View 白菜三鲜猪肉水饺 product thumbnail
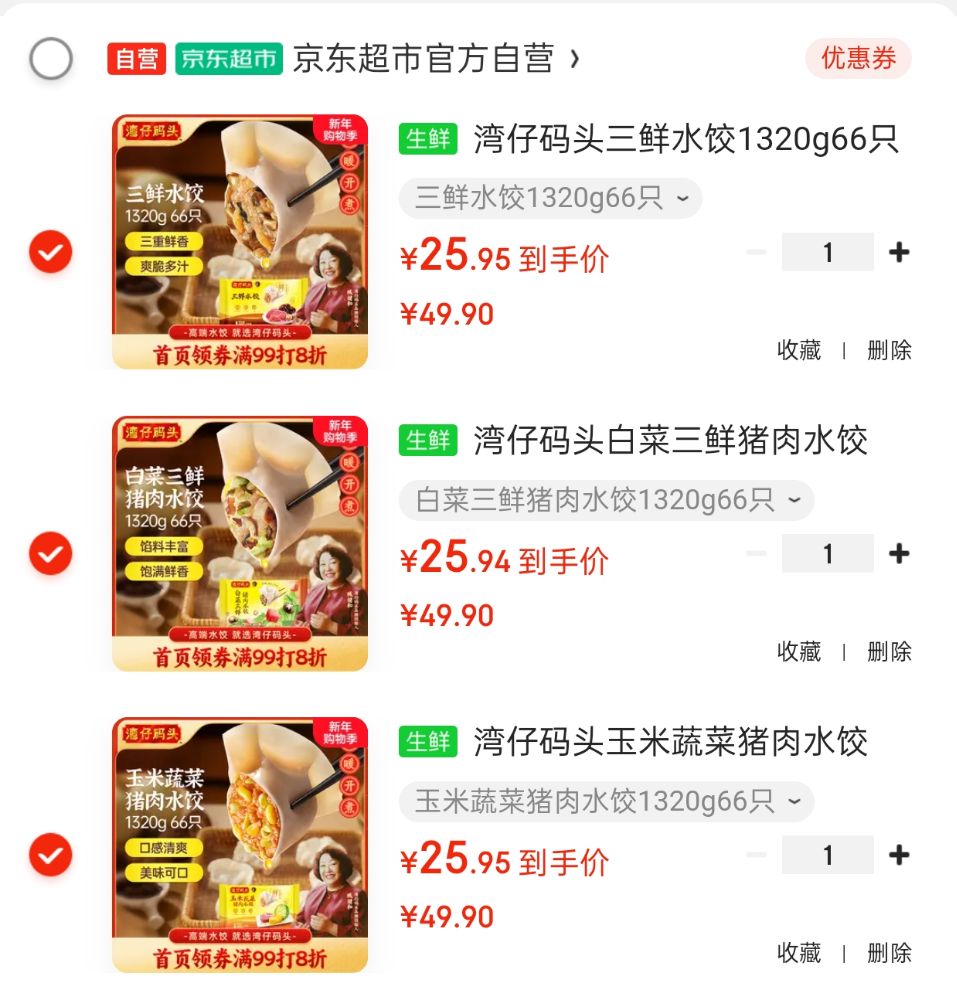Image resolution: width=957 pixels, height=1000 pixels. 239,543
